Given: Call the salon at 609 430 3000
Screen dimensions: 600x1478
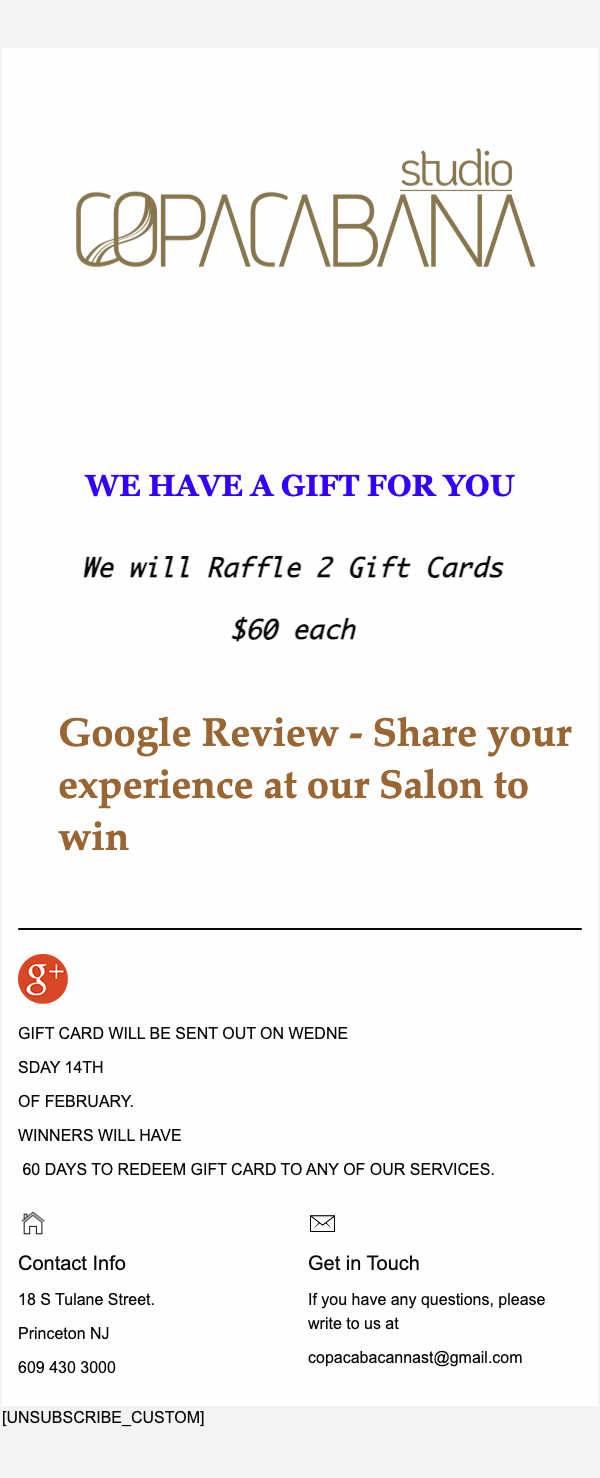Looking at the screenshot, I should point(67,1368).
